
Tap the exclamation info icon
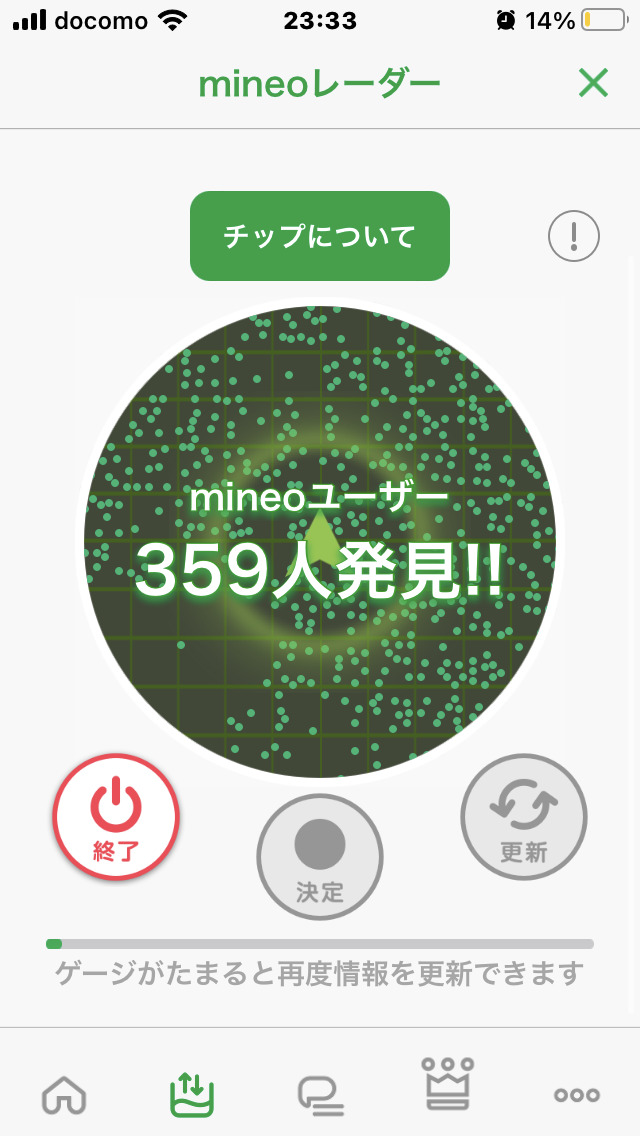coord(574,237)
